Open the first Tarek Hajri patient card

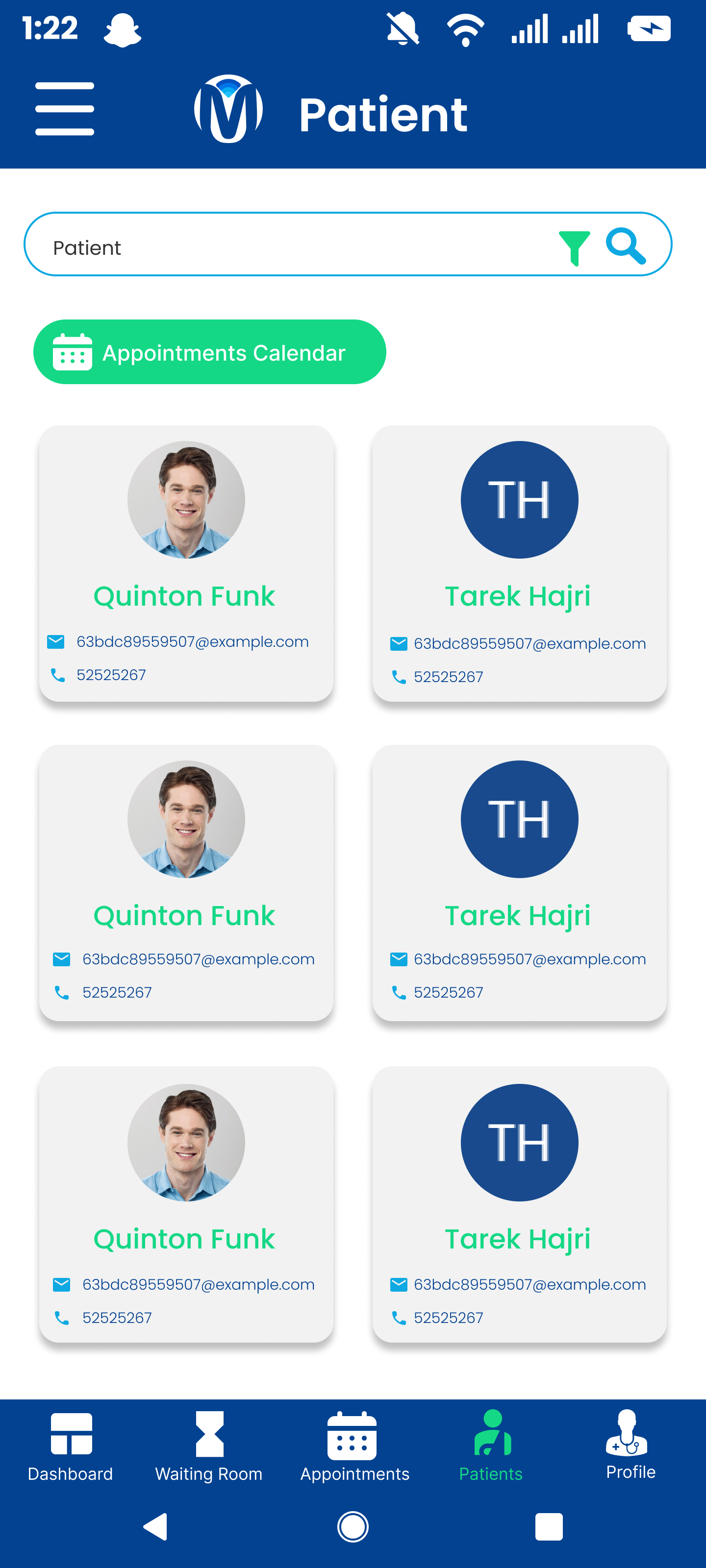point(519,563)
